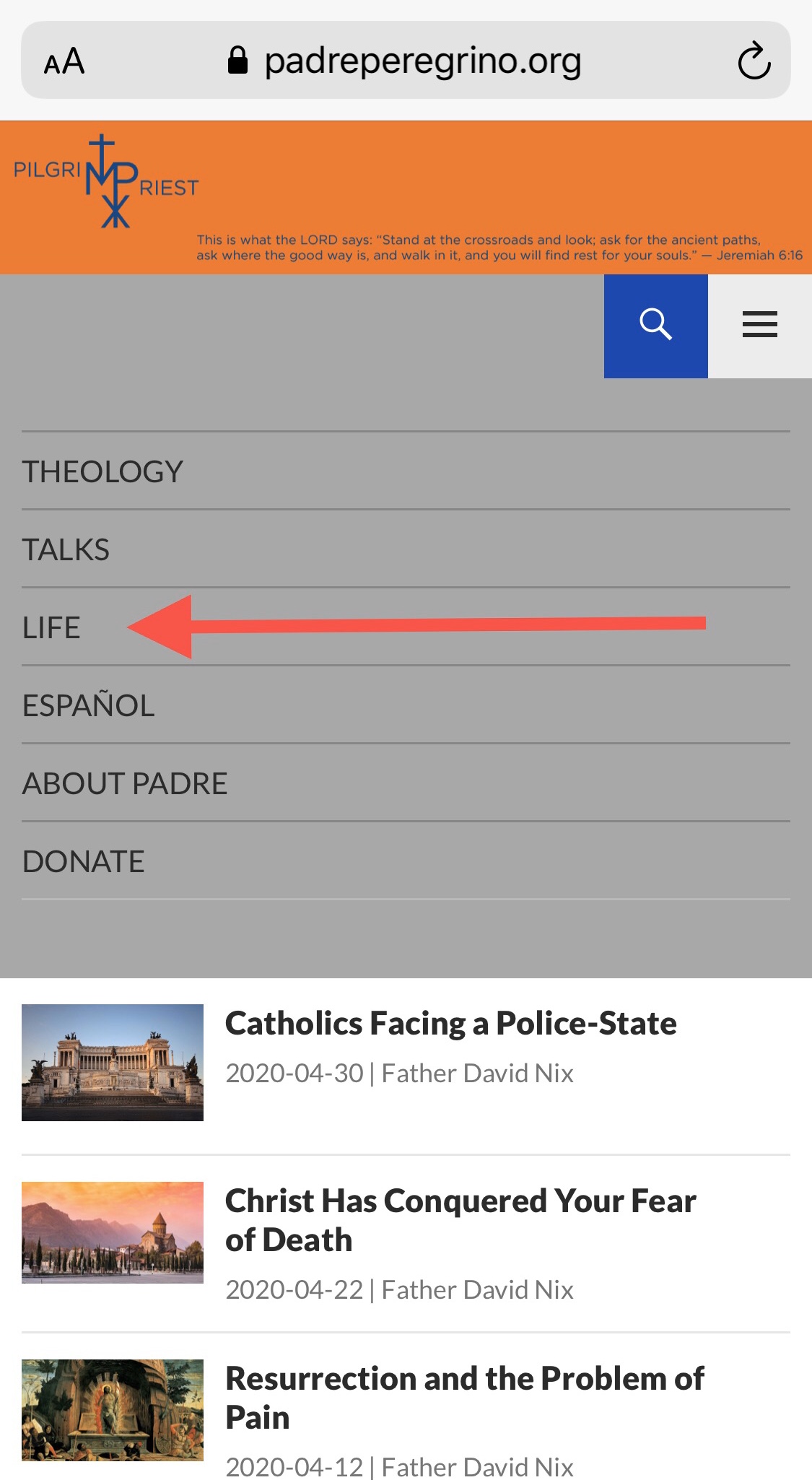This screenshot has width=812, height=1480.
Task: Select LIFE from the menu
Action: [x=406, y=627]
